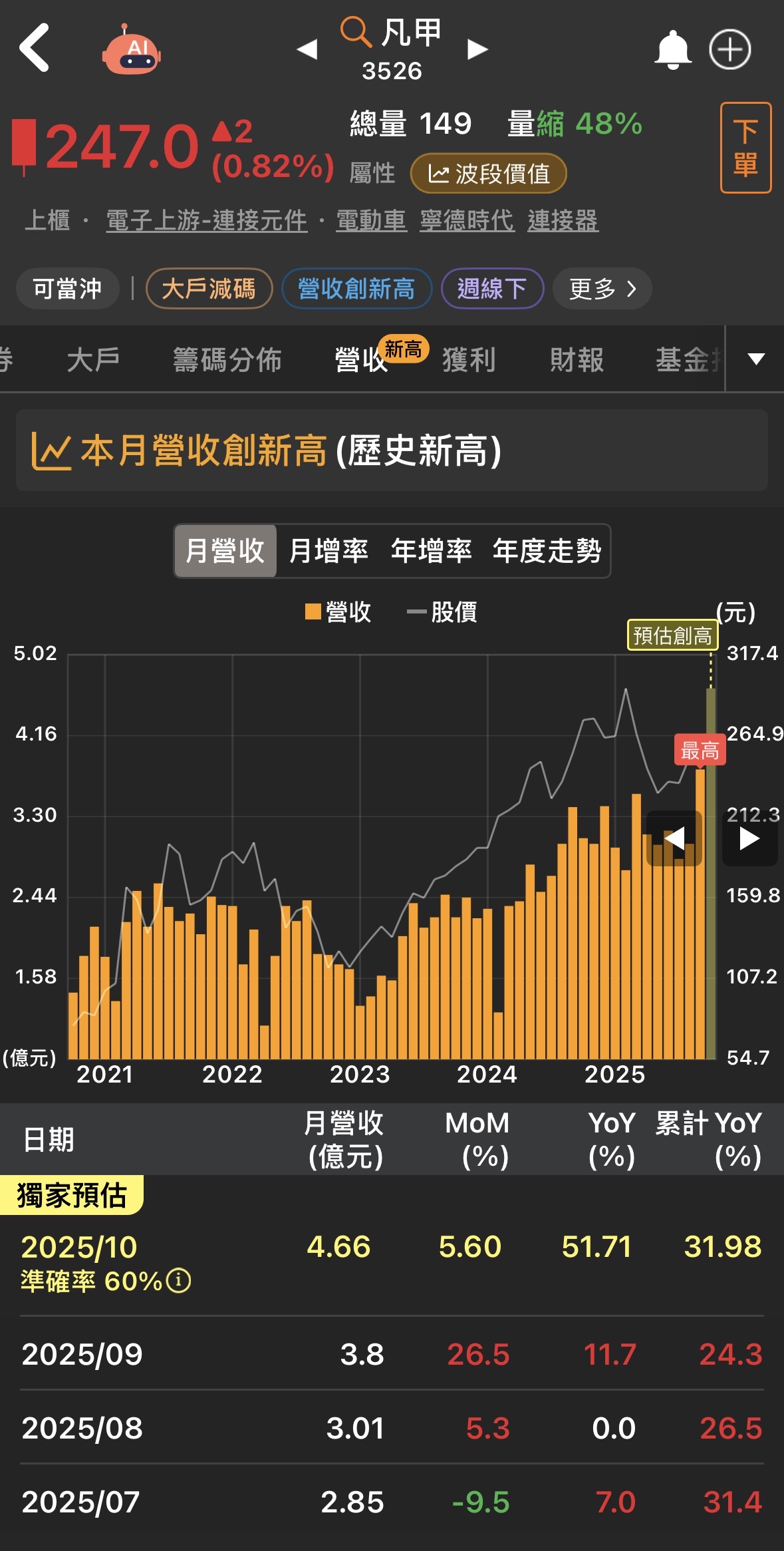Viewport: 784px width, 1551px height.
Task: Open the price alert bell
Action: [x=673, y=49]
